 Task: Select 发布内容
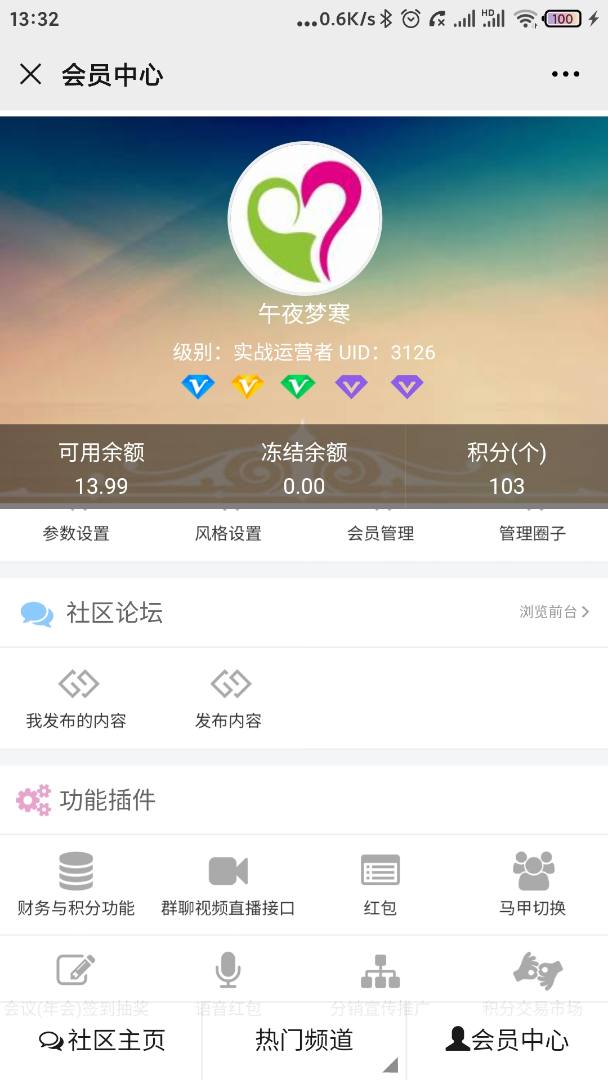click(x=228, y=698)
